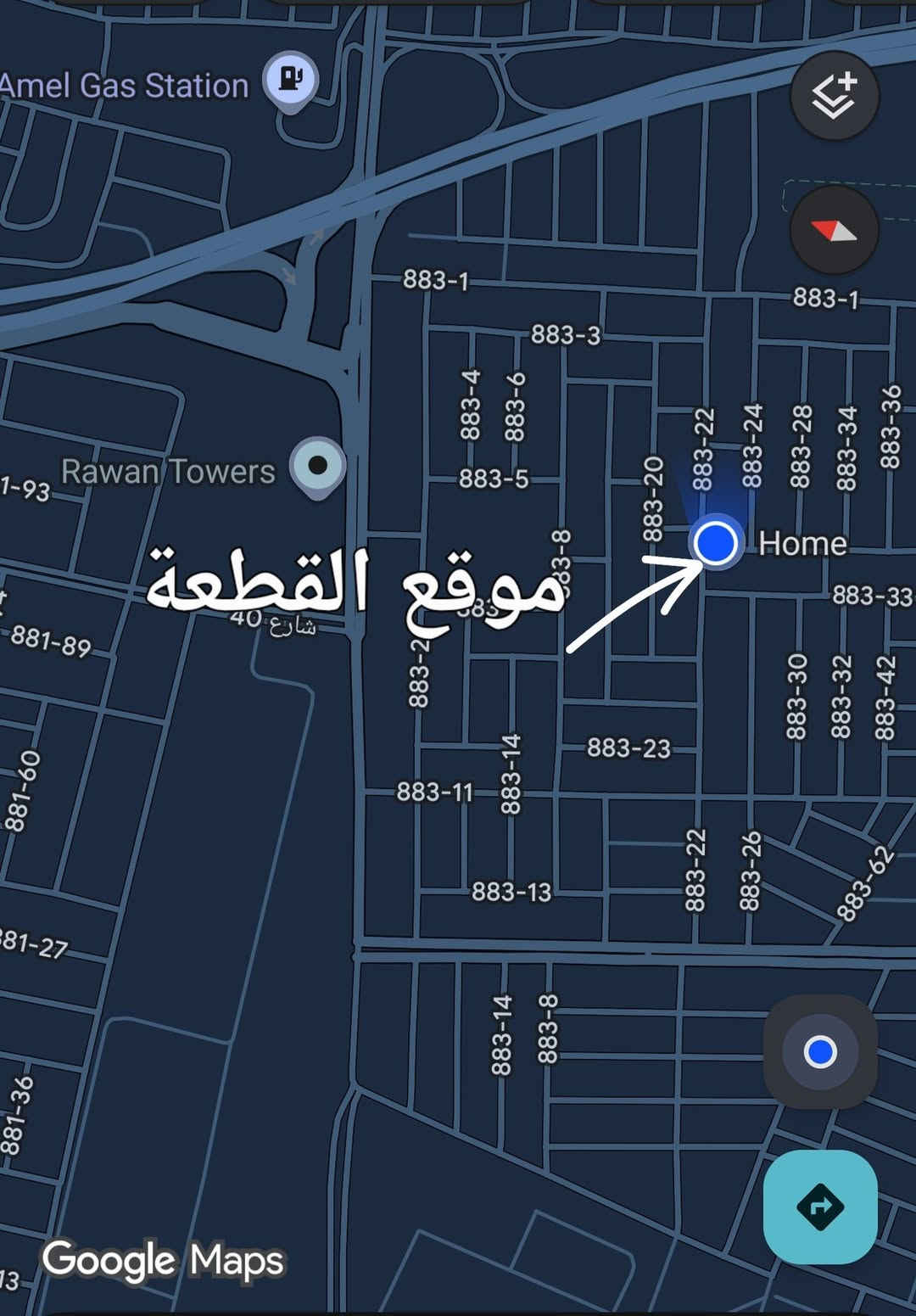Center map on my current location
This screenshot has width=916, height=1316.
coord(819,1052)
